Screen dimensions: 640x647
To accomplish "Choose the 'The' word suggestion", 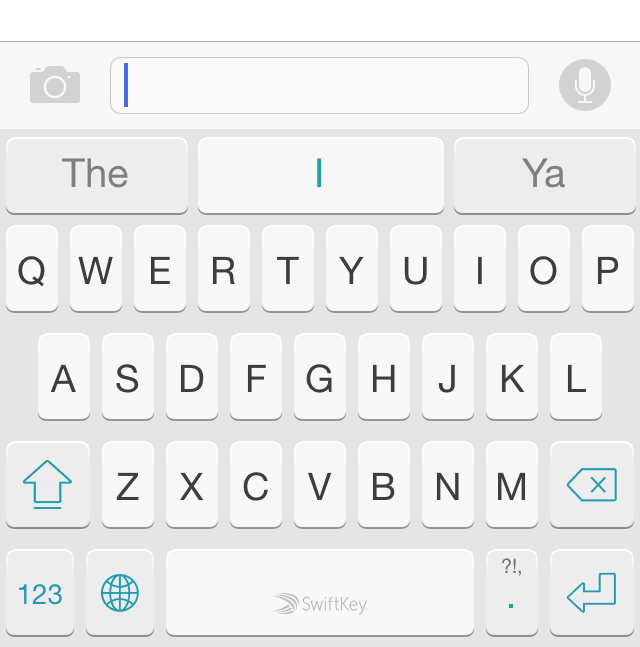I will click(96, 175).
